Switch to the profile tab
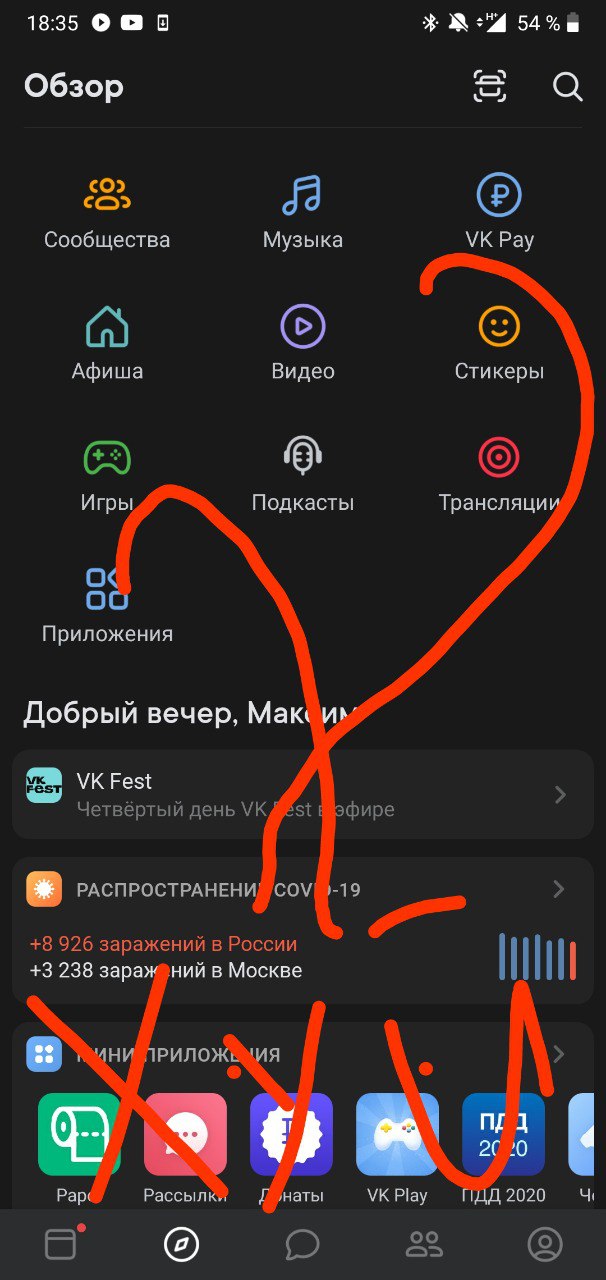 coord(545,1244)
